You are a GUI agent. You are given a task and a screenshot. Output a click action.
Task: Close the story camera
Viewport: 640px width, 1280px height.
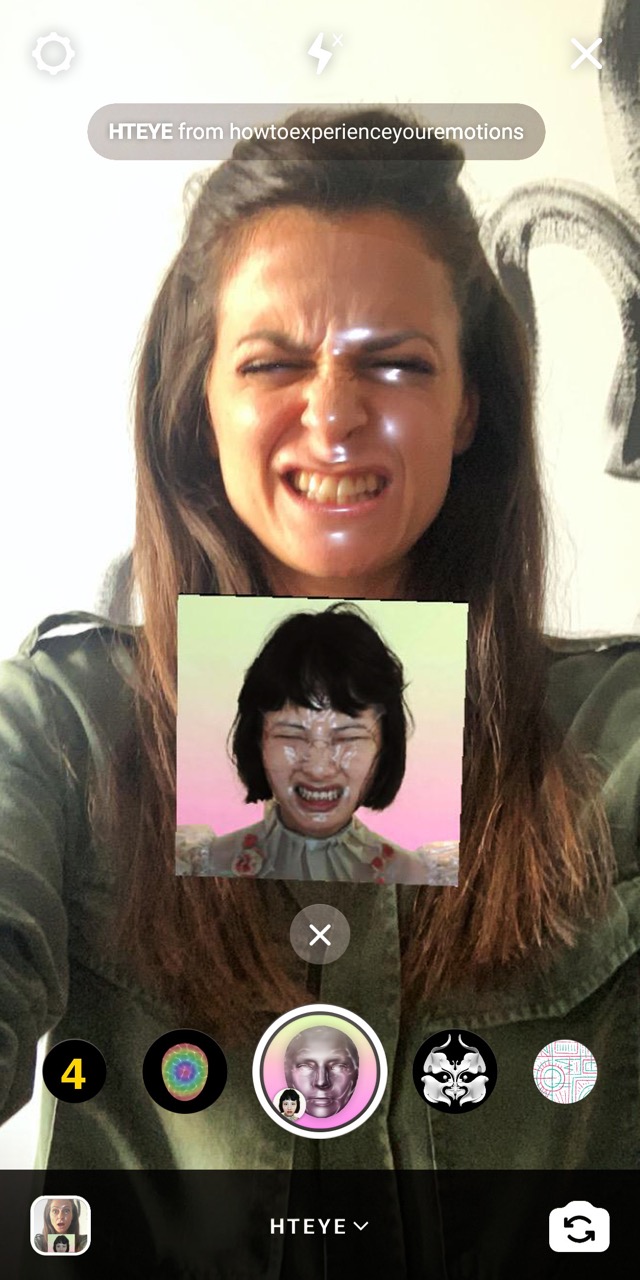[x=586, y=54]
